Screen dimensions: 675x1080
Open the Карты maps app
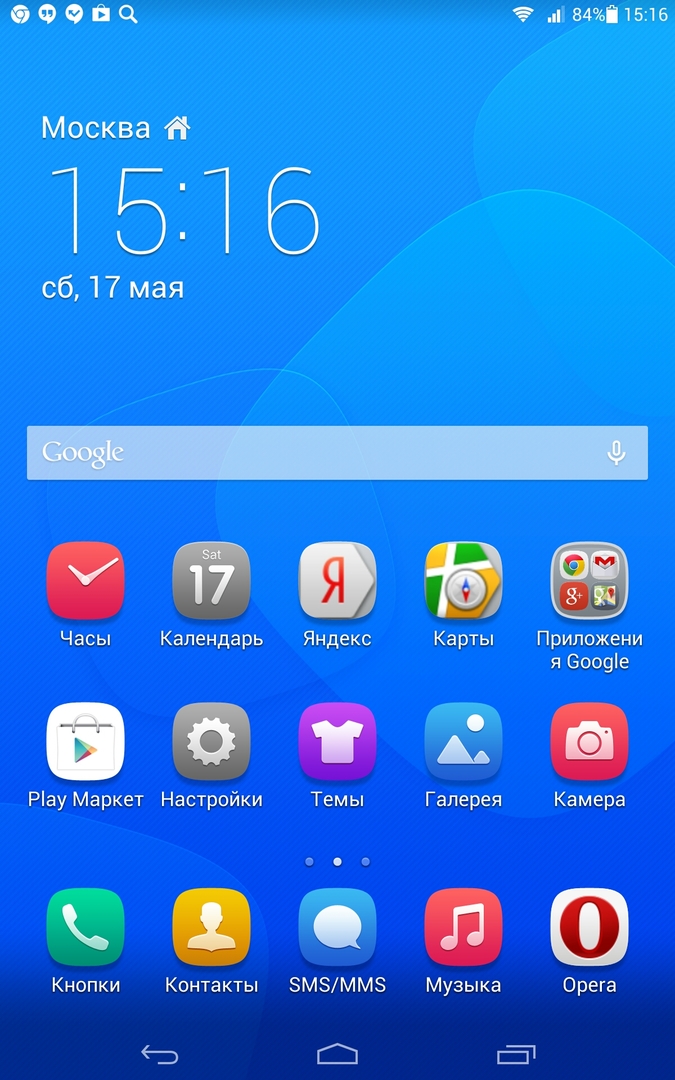[463, 581]
